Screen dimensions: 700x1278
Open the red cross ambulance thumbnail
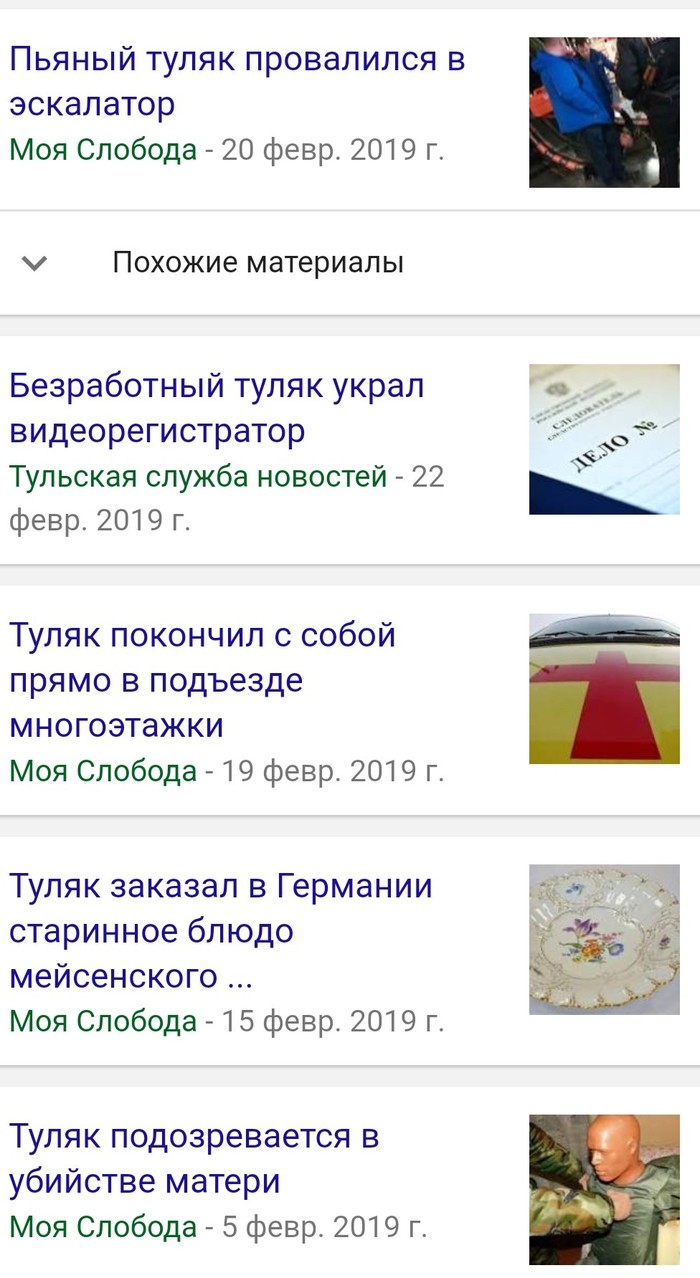click(x=604, y=689)
